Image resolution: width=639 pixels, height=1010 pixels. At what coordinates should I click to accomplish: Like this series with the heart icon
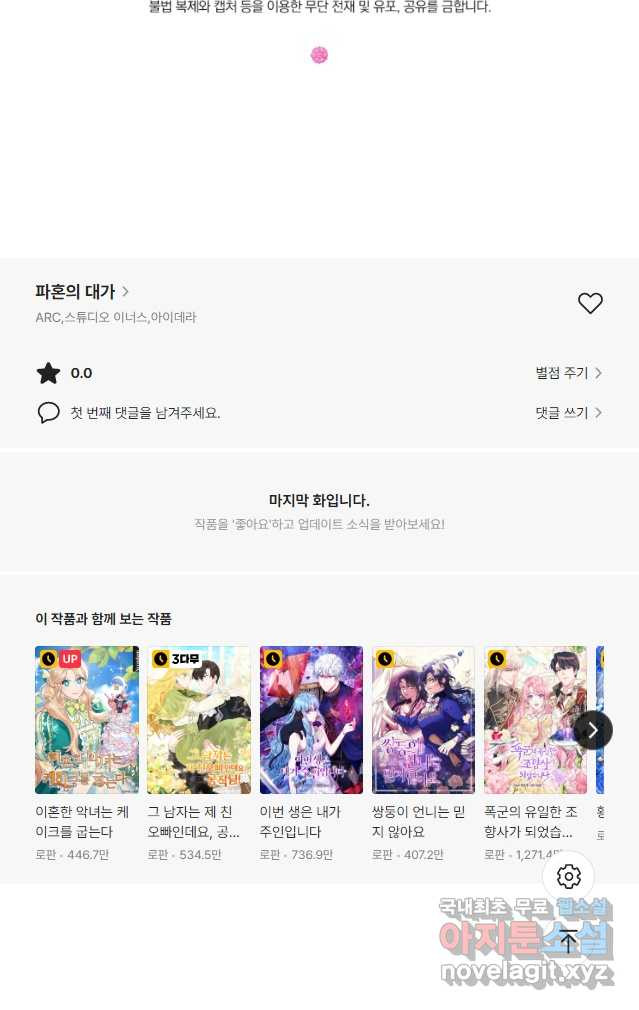point(590,303)
